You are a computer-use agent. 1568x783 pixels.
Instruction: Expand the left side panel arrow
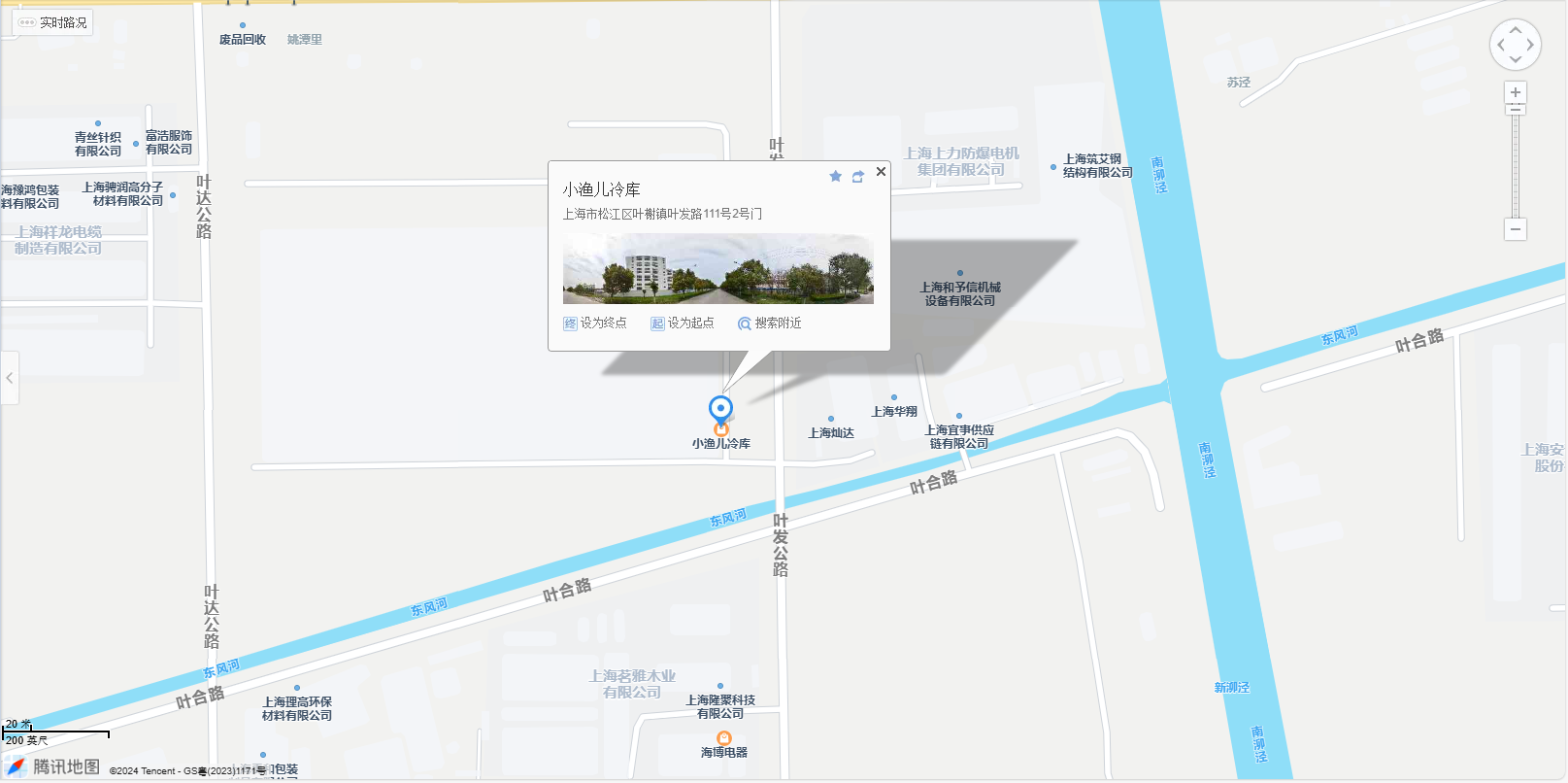pyautogui.click(x=10, y=378)
